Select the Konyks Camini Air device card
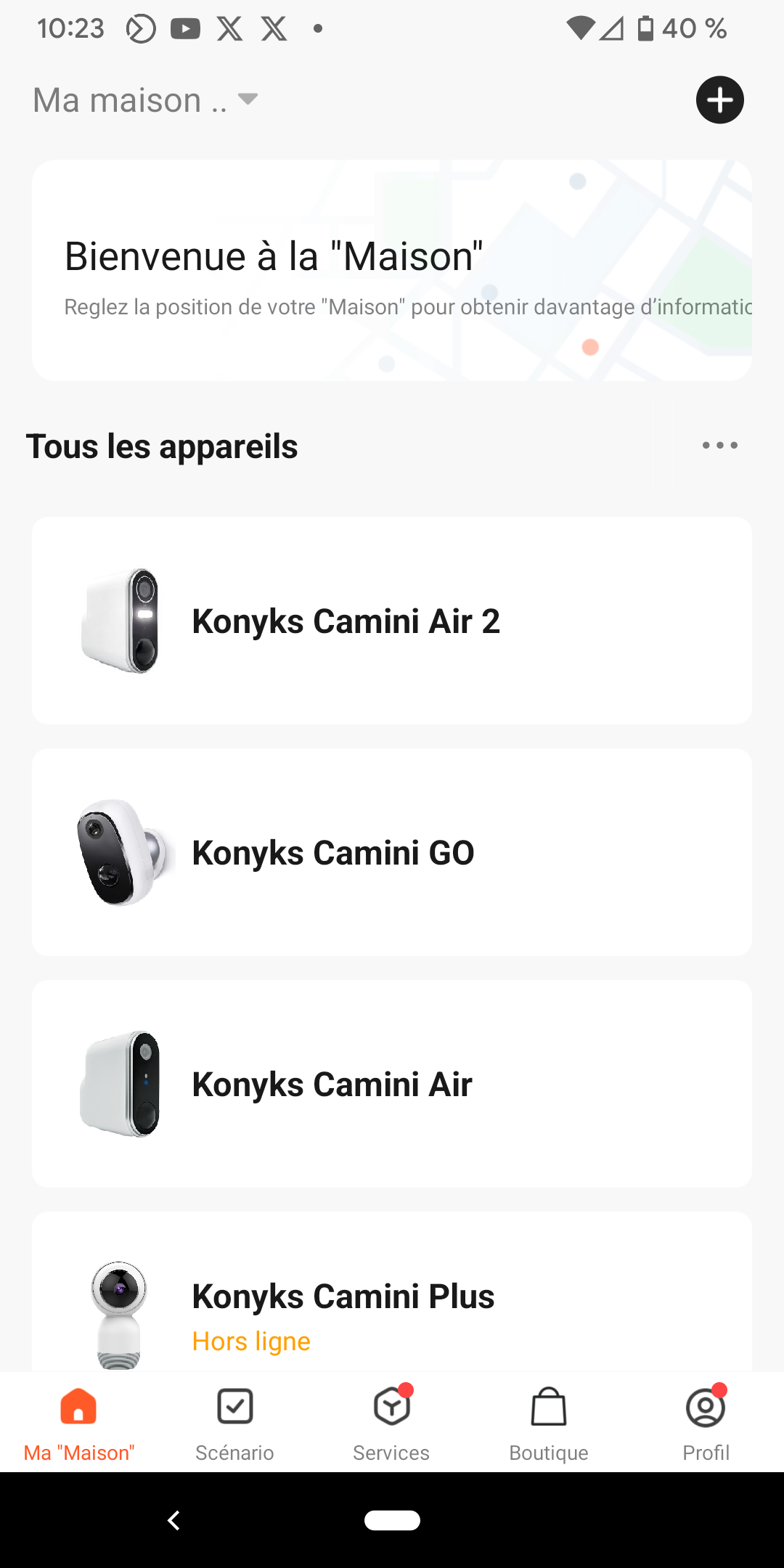 click(392, 1084)
